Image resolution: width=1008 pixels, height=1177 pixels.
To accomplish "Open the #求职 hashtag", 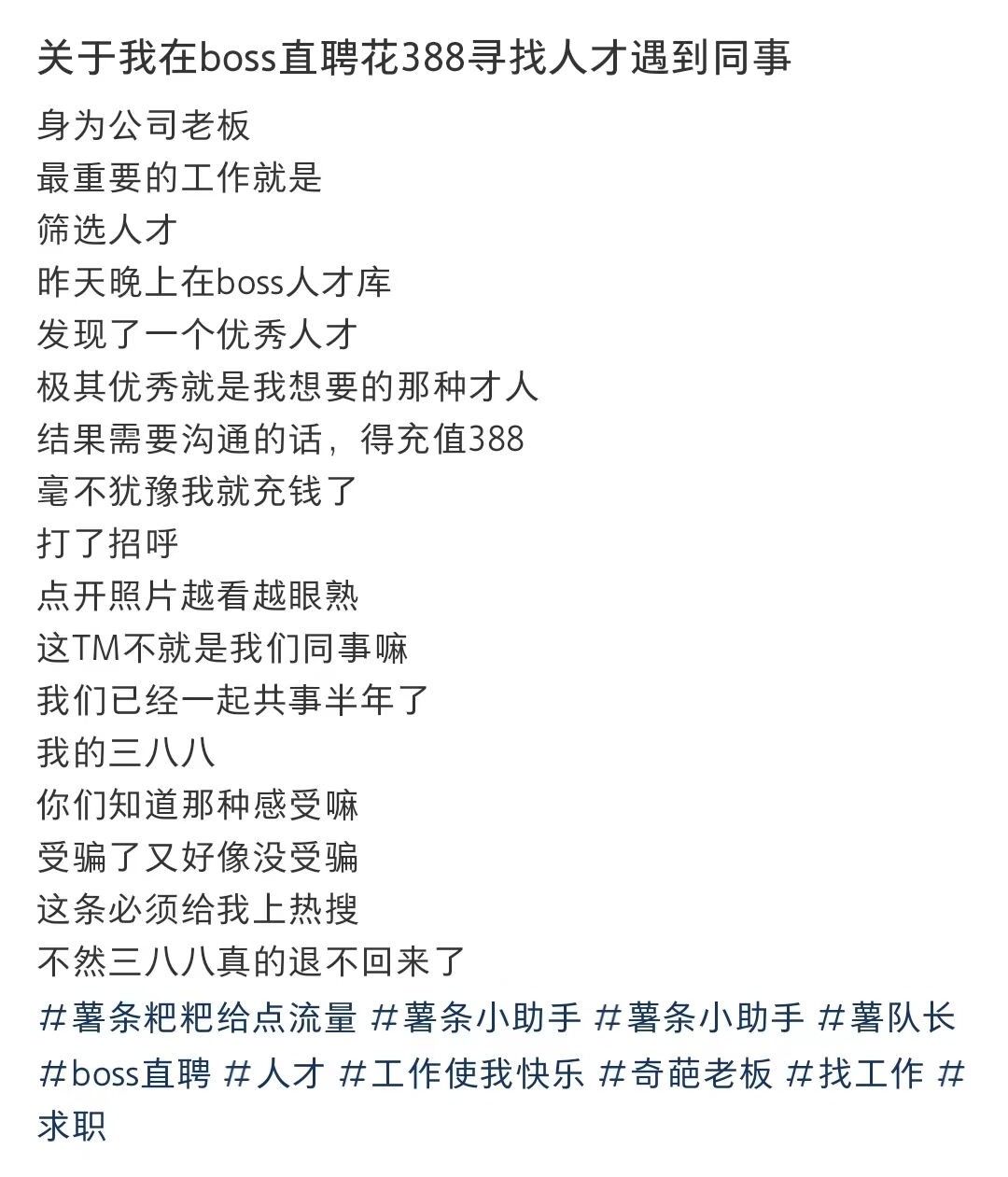I will pos(71,1126).
